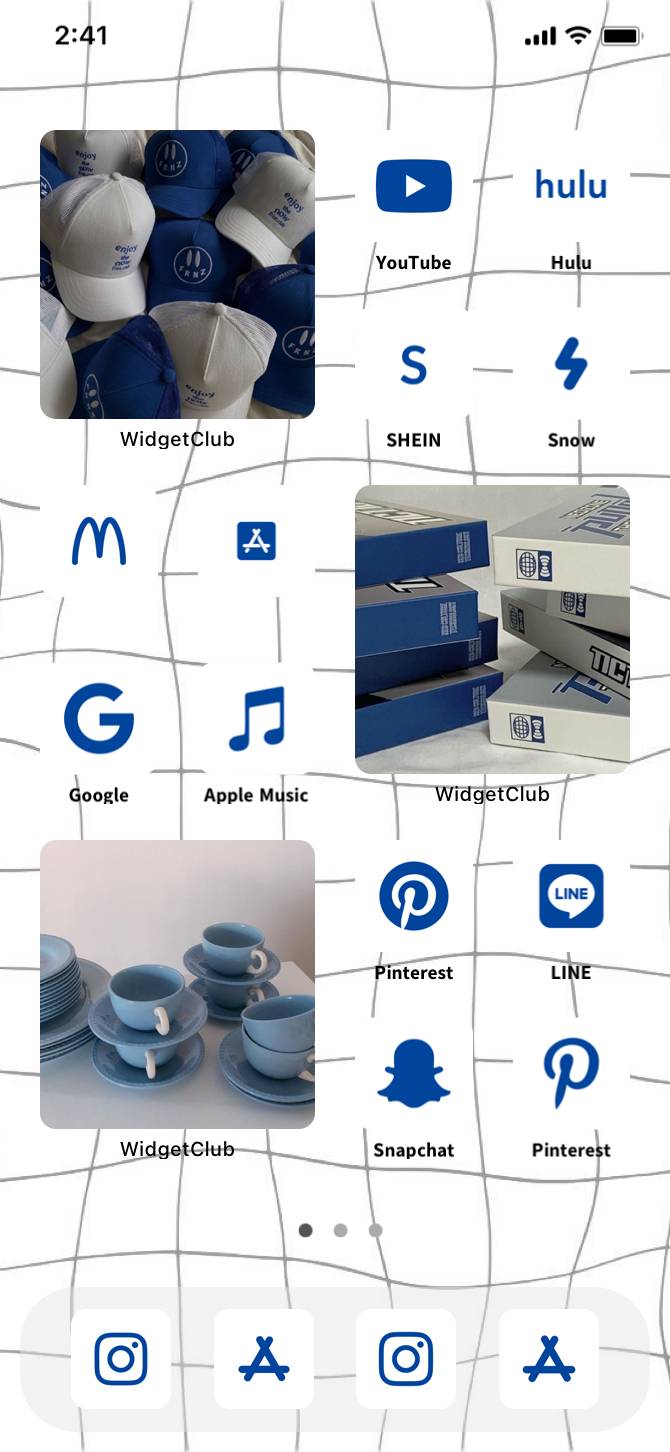The height and width of the screenshot is (1452, 670).
Task: Tap the WidgetClub widget showing stacked boxes
Action: [492, 629]
